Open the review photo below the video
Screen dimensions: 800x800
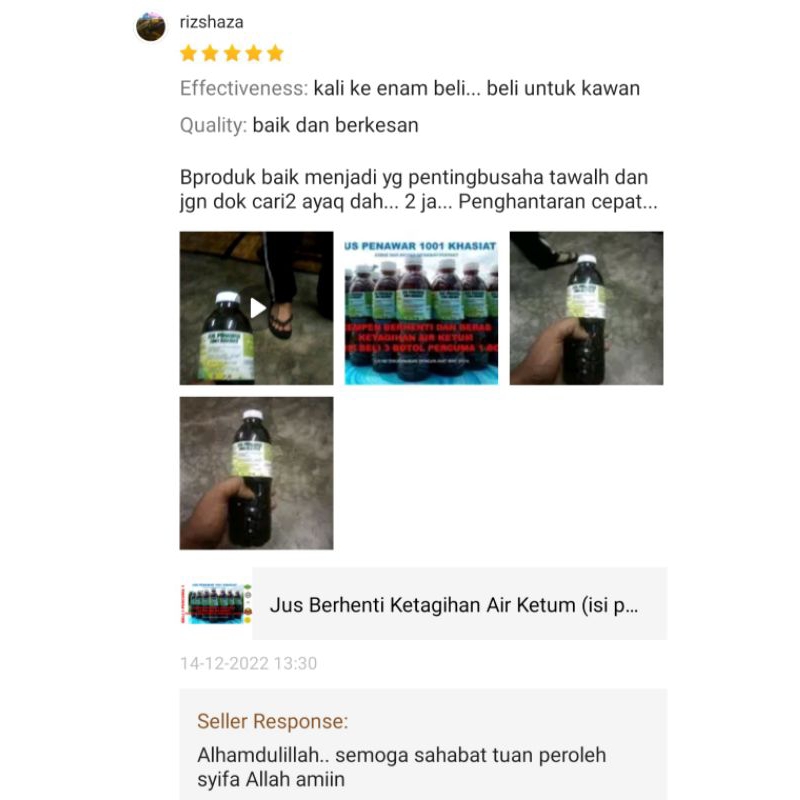[x=257, y=473]
